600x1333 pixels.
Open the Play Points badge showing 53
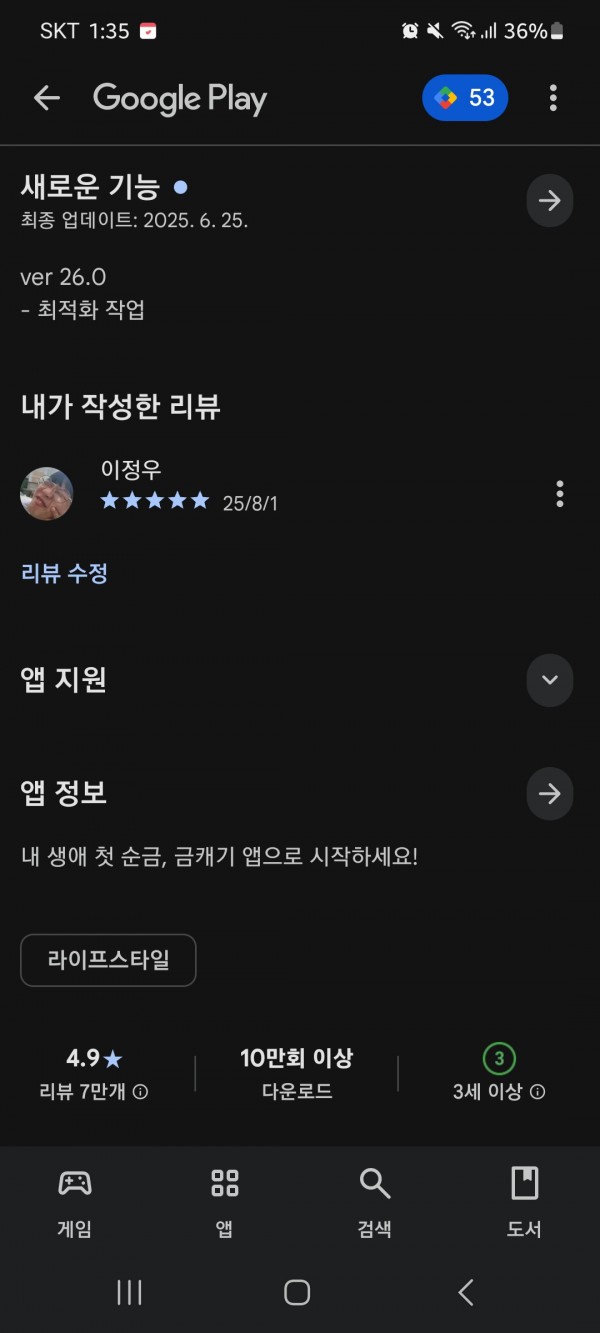coord(465,97)
